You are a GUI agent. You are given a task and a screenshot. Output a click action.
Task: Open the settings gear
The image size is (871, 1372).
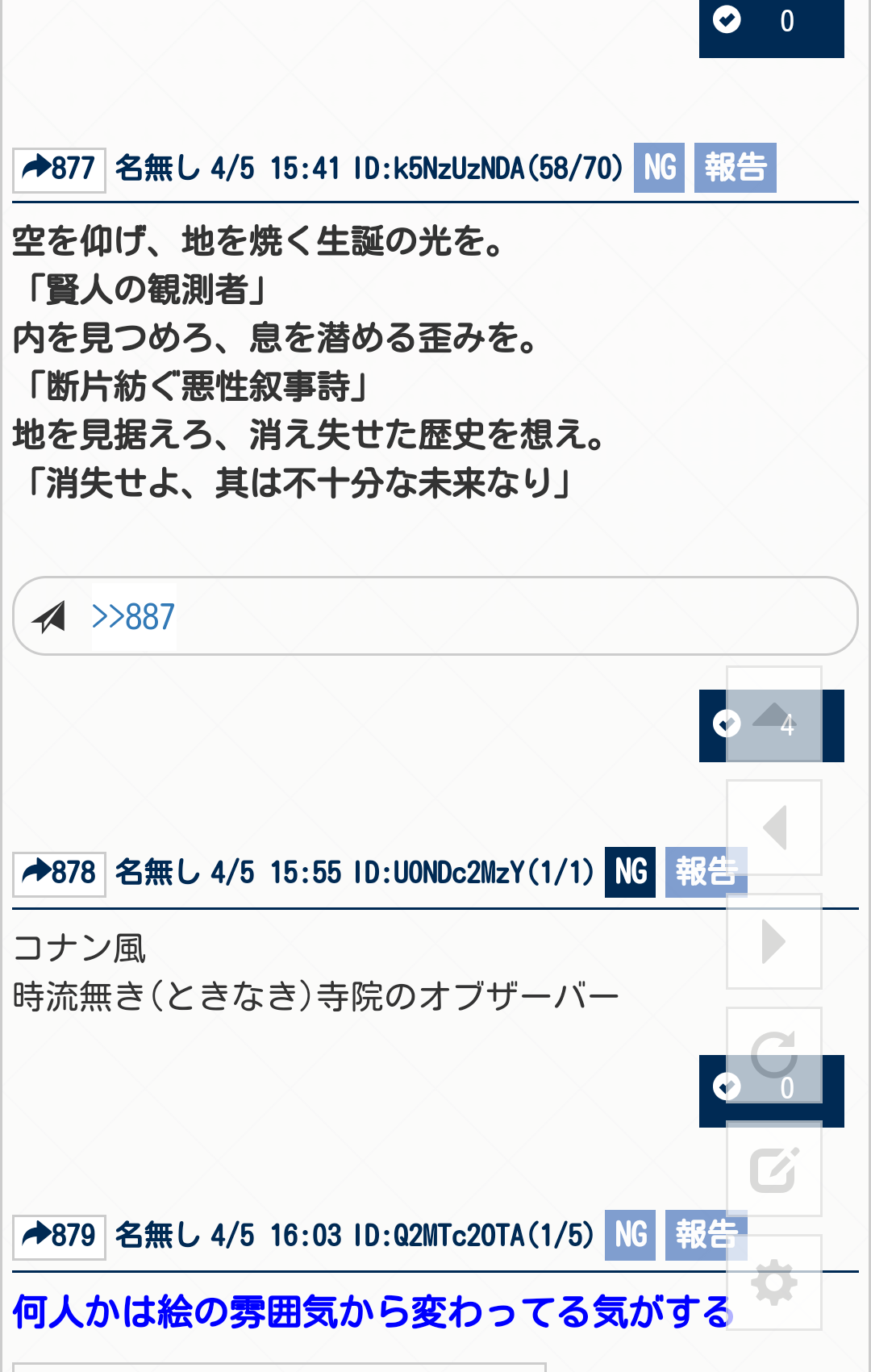(x=774, y=1282)
